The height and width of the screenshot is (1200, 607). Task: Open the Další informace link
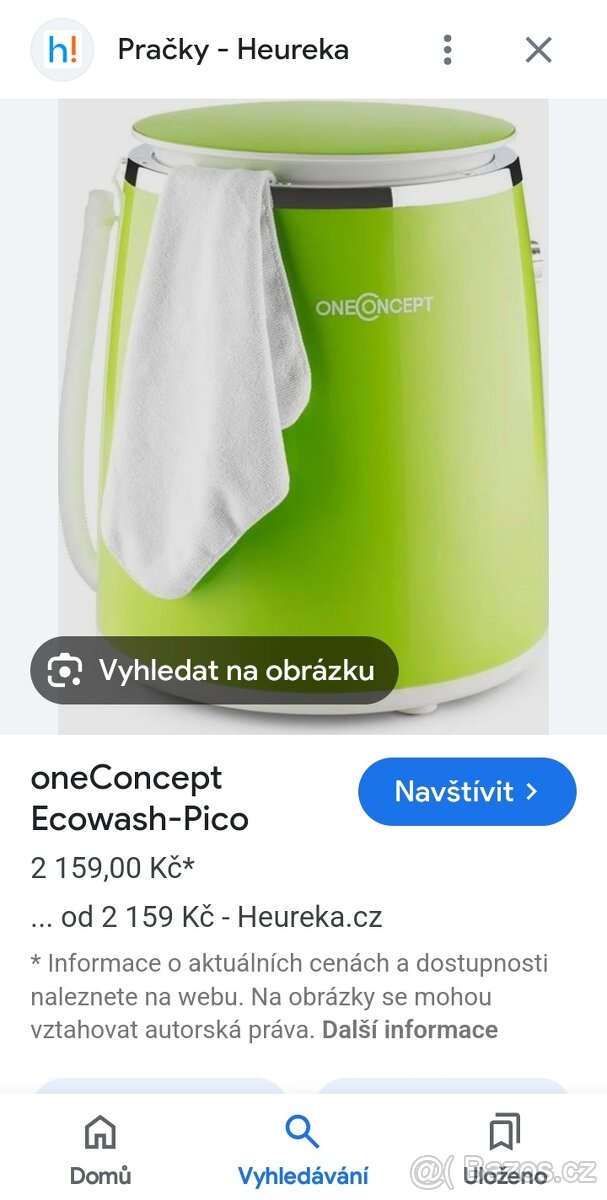click(x=409, y=1030)
